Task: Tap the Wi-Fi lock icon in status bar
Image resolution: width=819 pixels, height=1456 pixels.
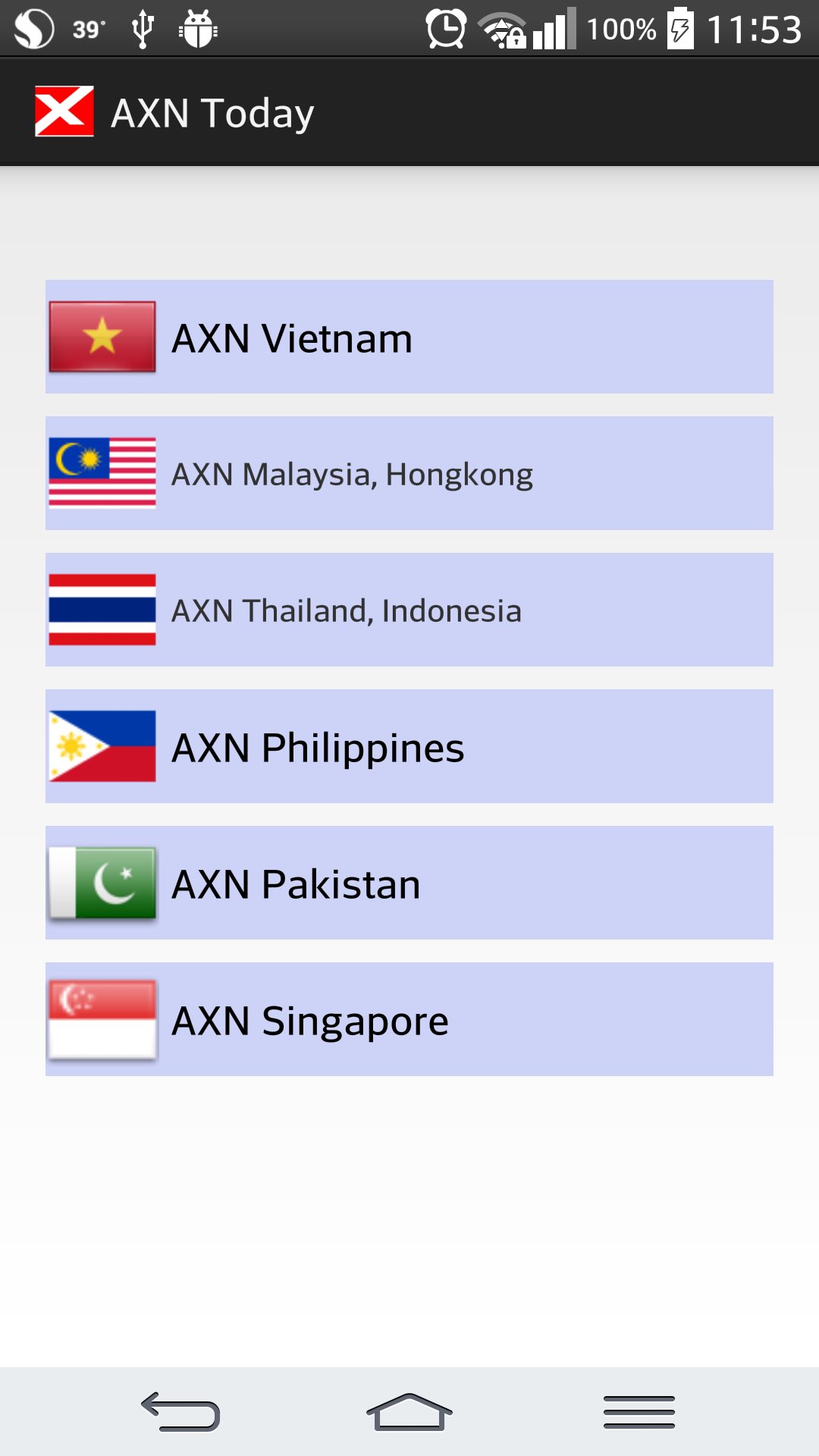Action: pyautogui.click(x=504, y=29)
